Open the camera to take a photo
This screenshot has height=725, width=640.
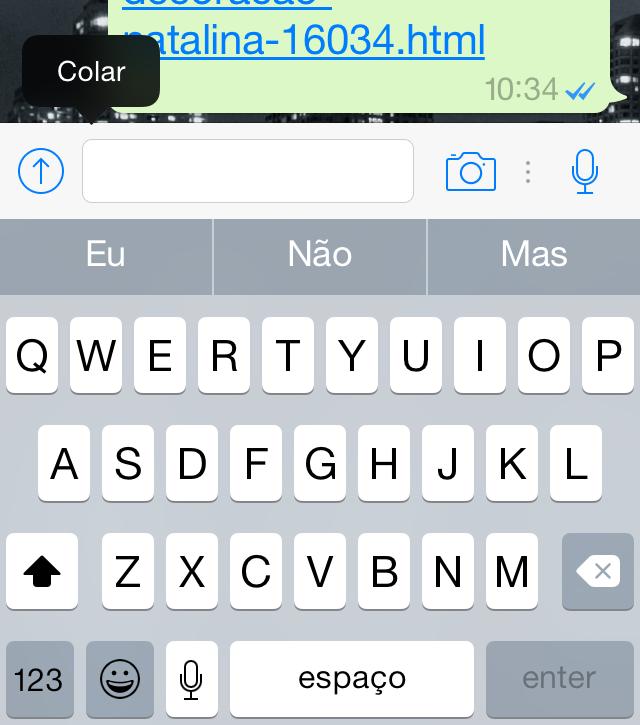coord(470,171)
